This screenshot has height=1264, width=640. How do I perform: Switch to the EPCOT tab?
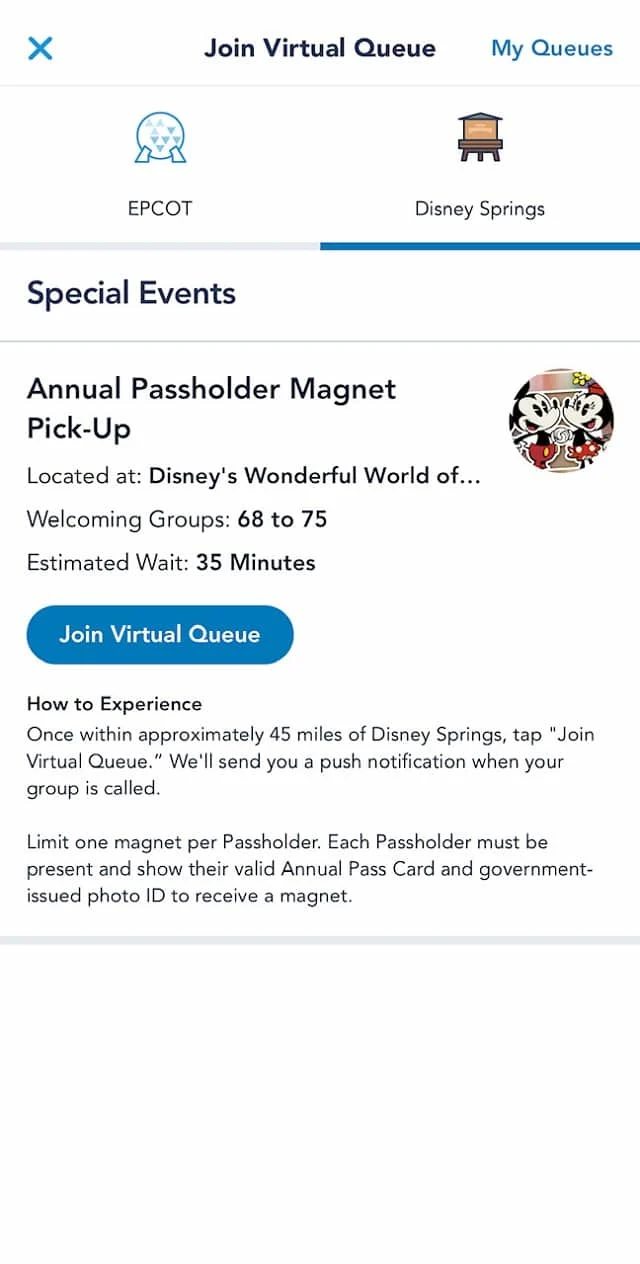[160, 167]
